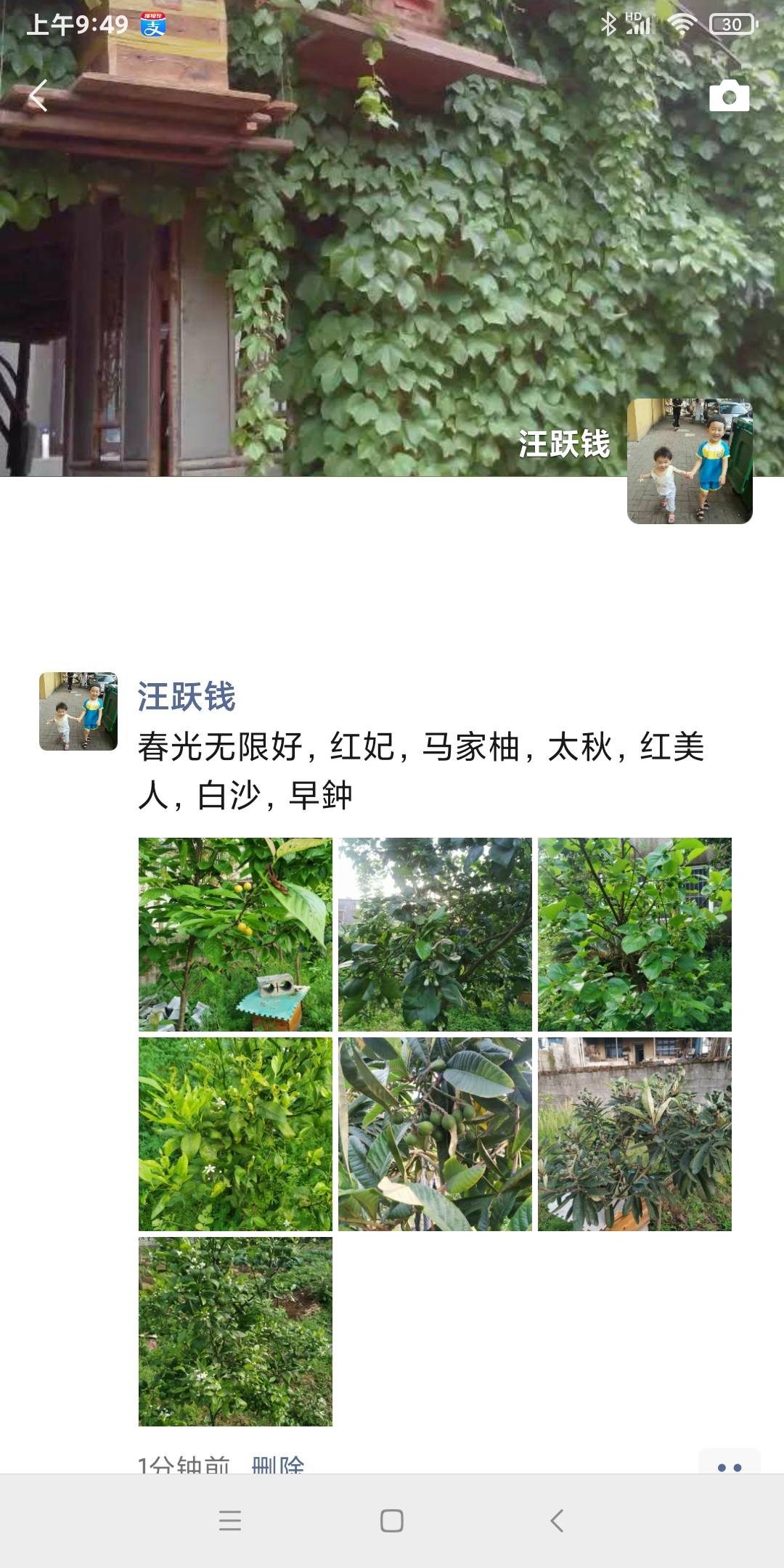Tap 汪跃钱's small avatar beside the post
The image size is (784, 1568).
78,711
